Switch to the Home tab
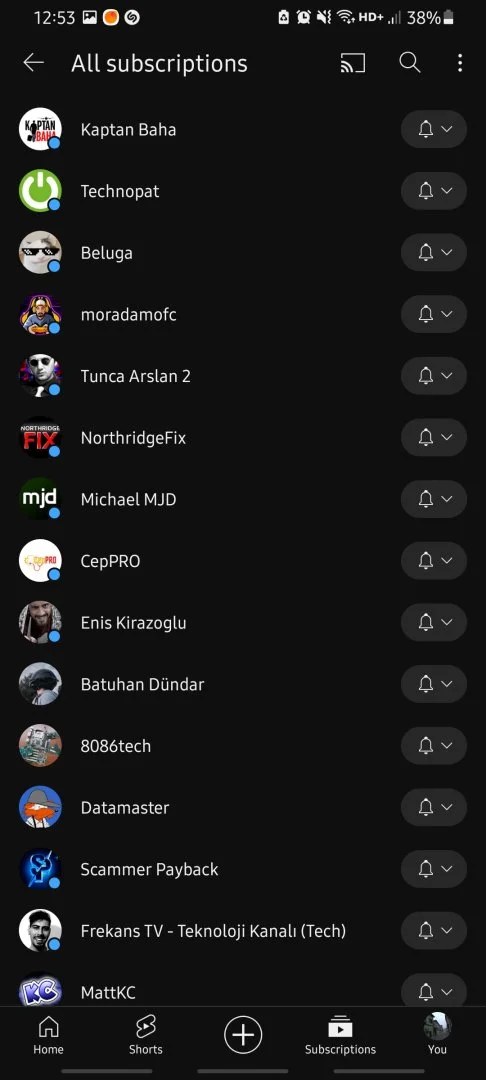The width and height of the screenshot is (486, 1080). coord(48,1036)
